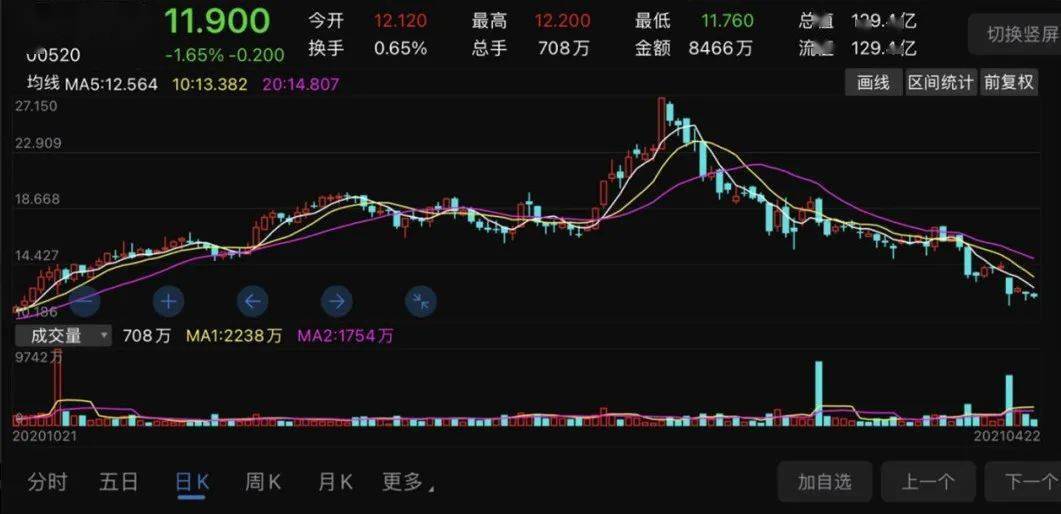Go to previous stock with 上一个
1061x514 pixels.
pyautogui.click(x=927, y=482)
